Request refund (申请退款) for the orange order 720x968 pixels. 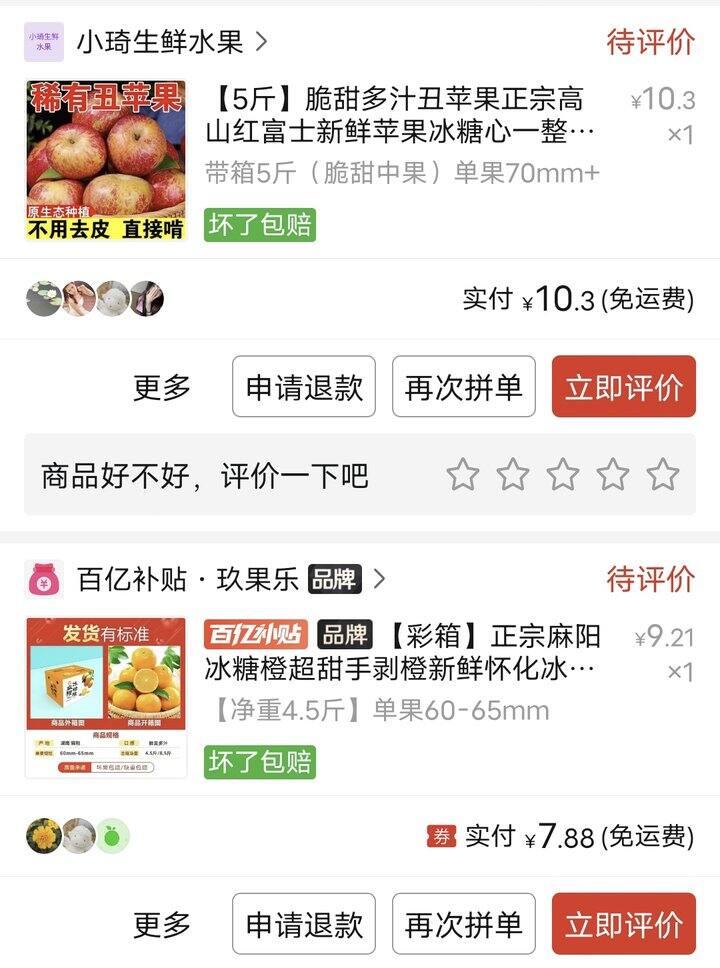tap(304, 924)
